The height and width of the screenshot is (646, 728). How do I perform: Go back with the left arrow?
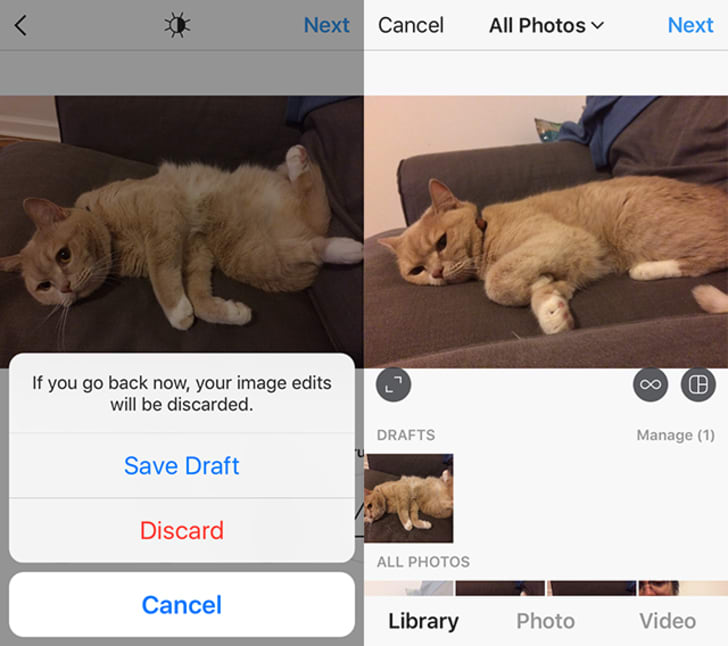[x=21, y=25]
